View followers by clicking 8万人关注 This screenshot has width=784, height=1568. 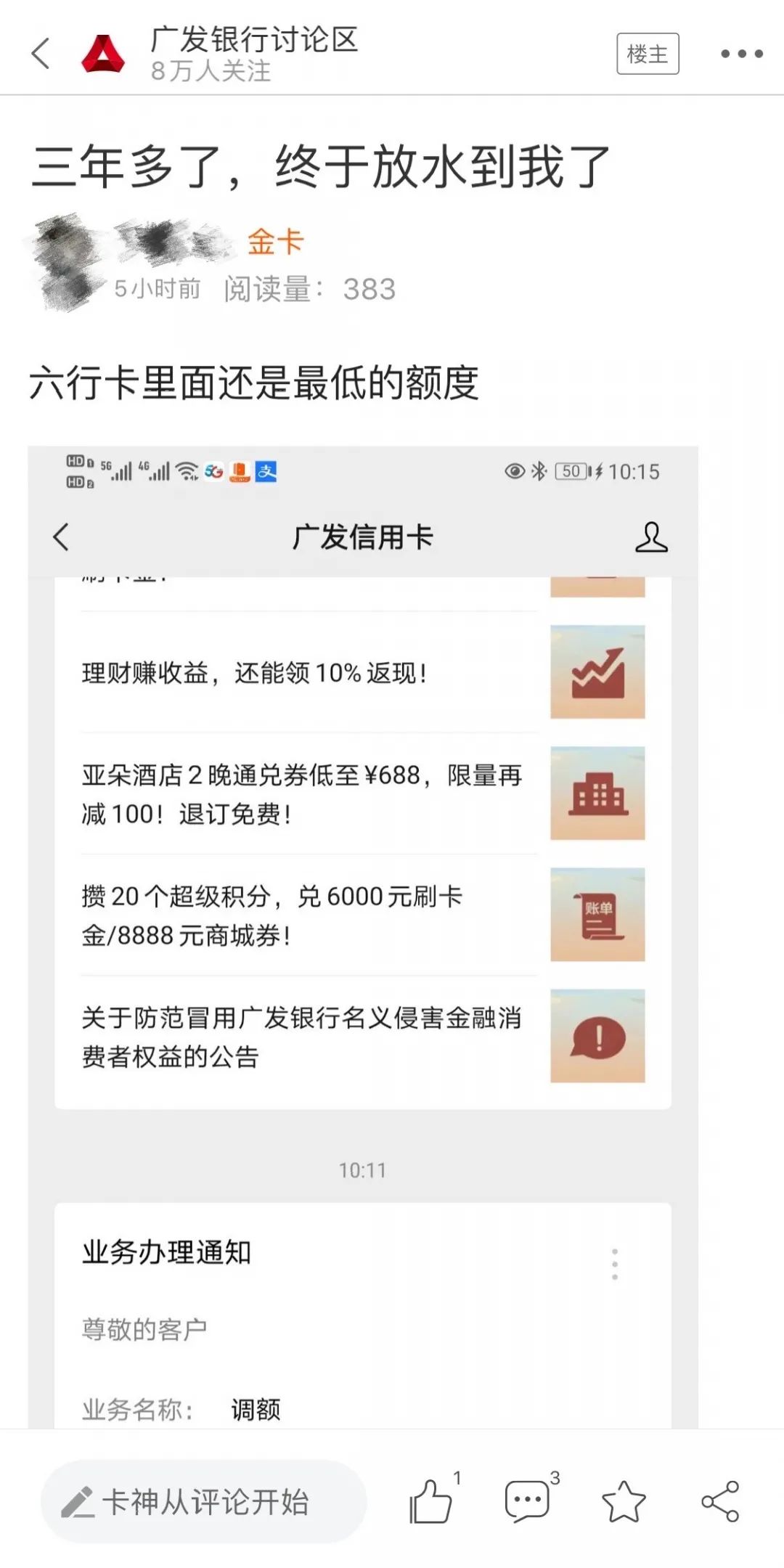pos(209,73)
